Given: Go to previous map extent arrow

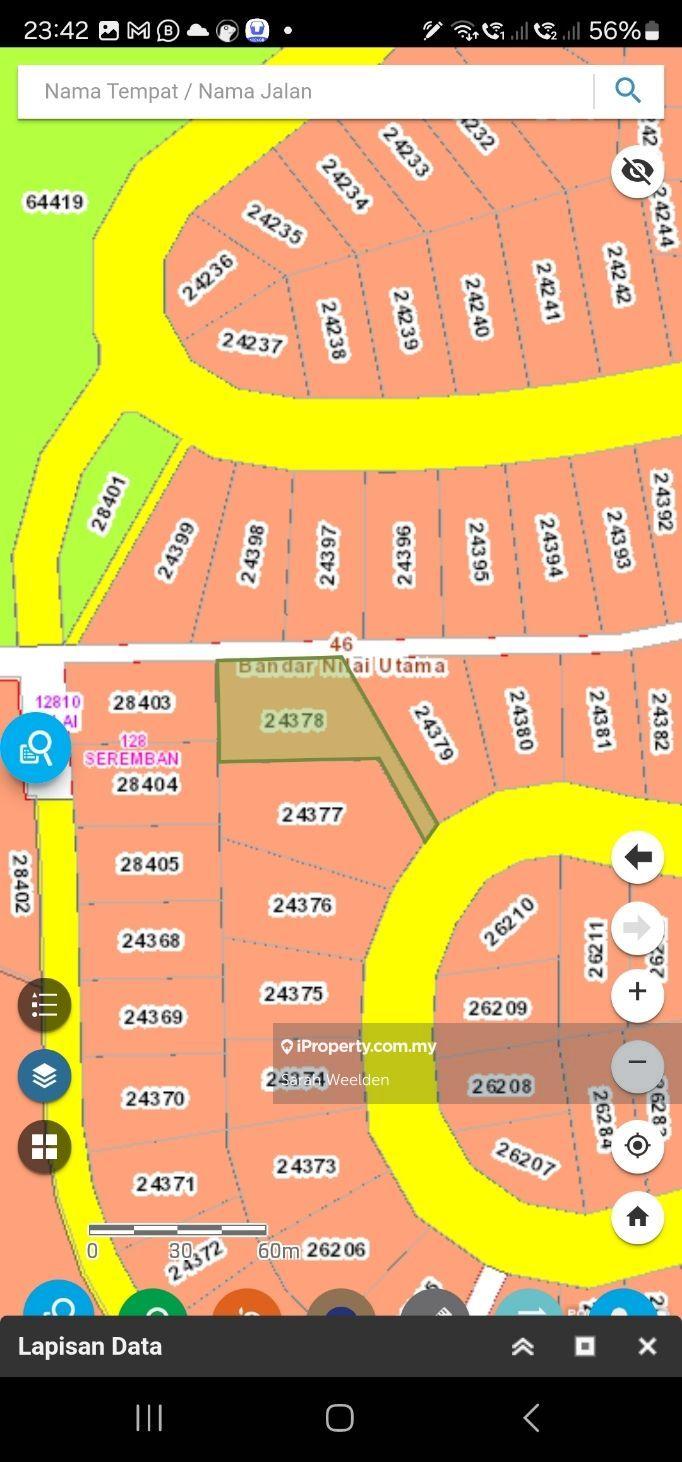Looking at the screenshot, I should [637, 857].
